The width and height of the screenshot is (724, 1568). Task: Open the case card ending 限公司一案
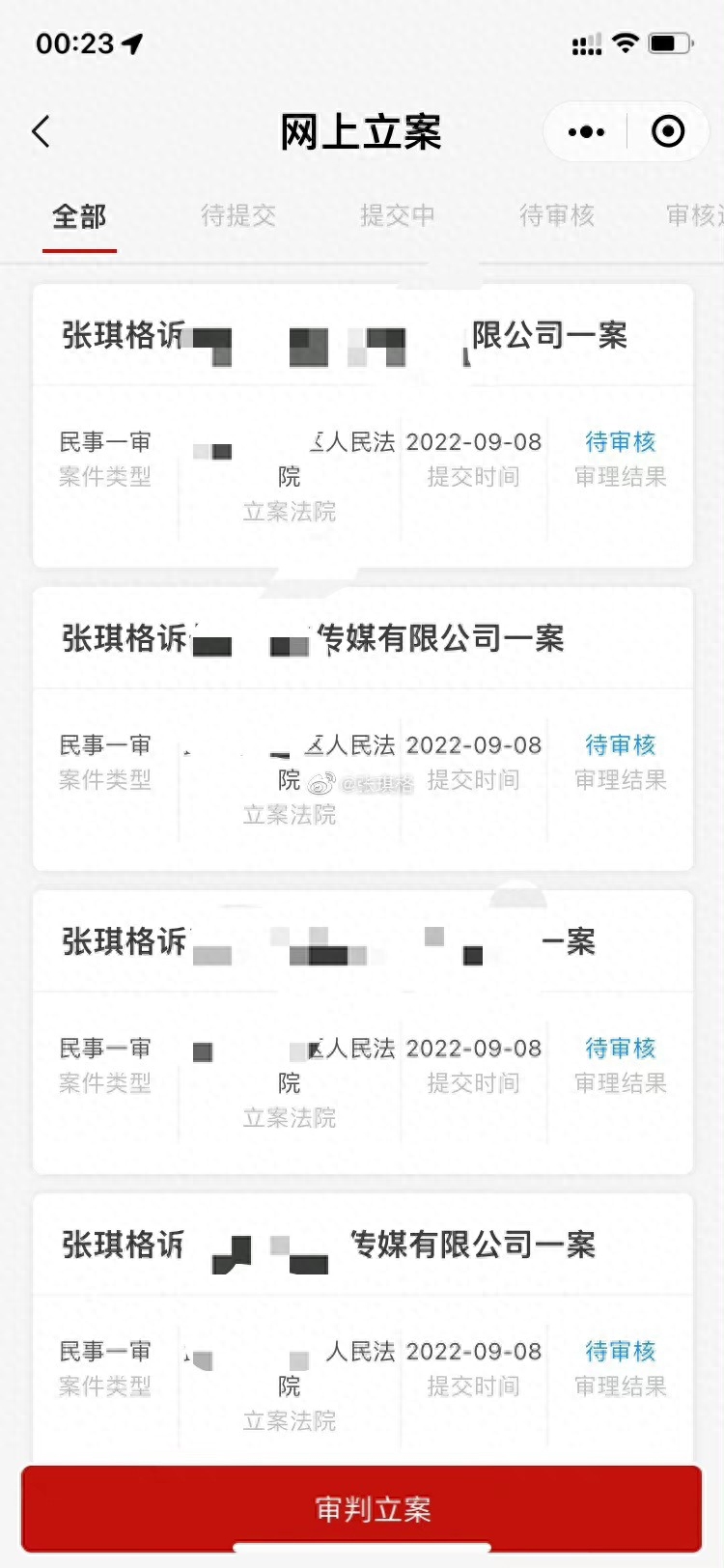[x=363, y=426]
